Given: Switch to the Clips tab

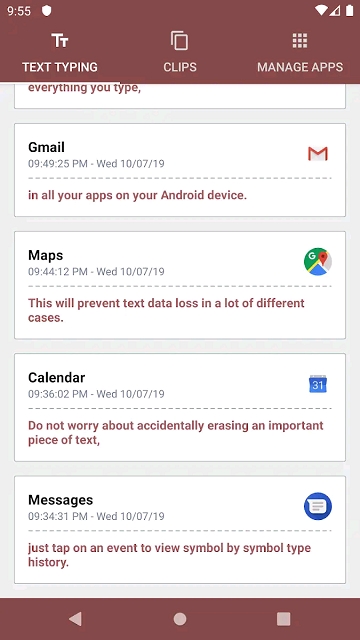Looking at the screenshot, I should click(x=180, y=53).
